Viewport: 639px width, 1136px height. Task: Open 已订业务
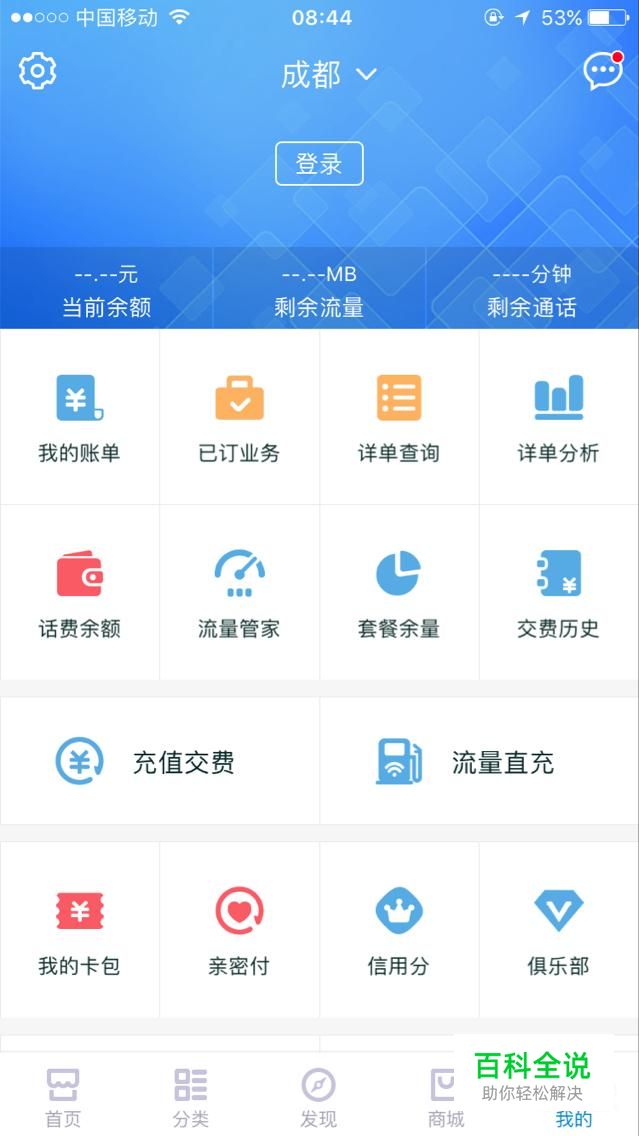[x=239, y=418]
